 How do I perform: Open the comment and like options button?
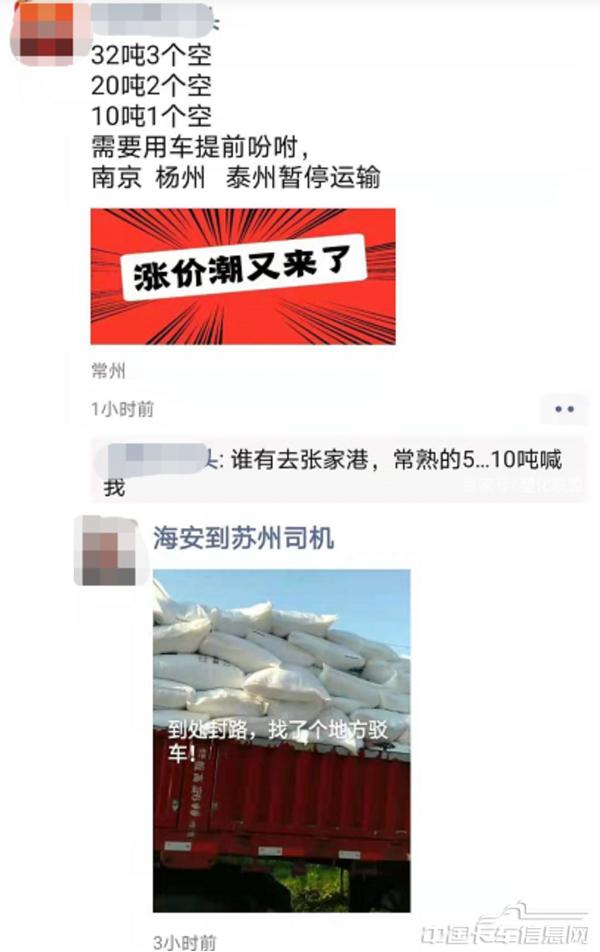pos(564,409)
